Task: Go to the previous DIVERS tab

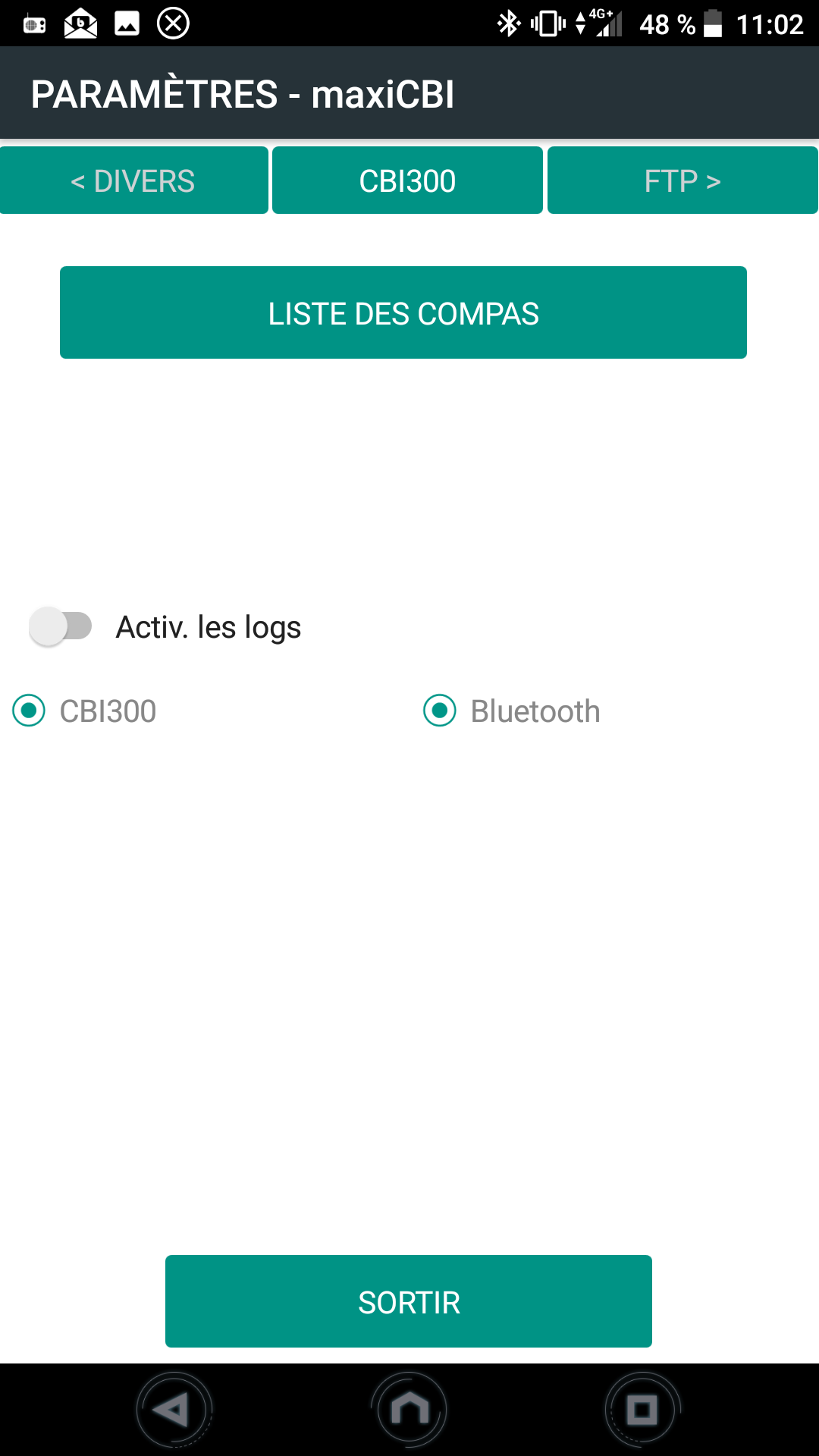Action: click(133, 180)
